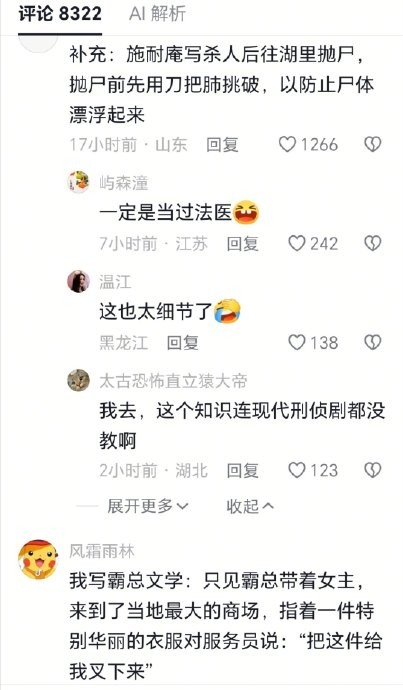Switch to the AI 解析 tab
Screen dimensions: 403x690
click(x=157, y=14)
